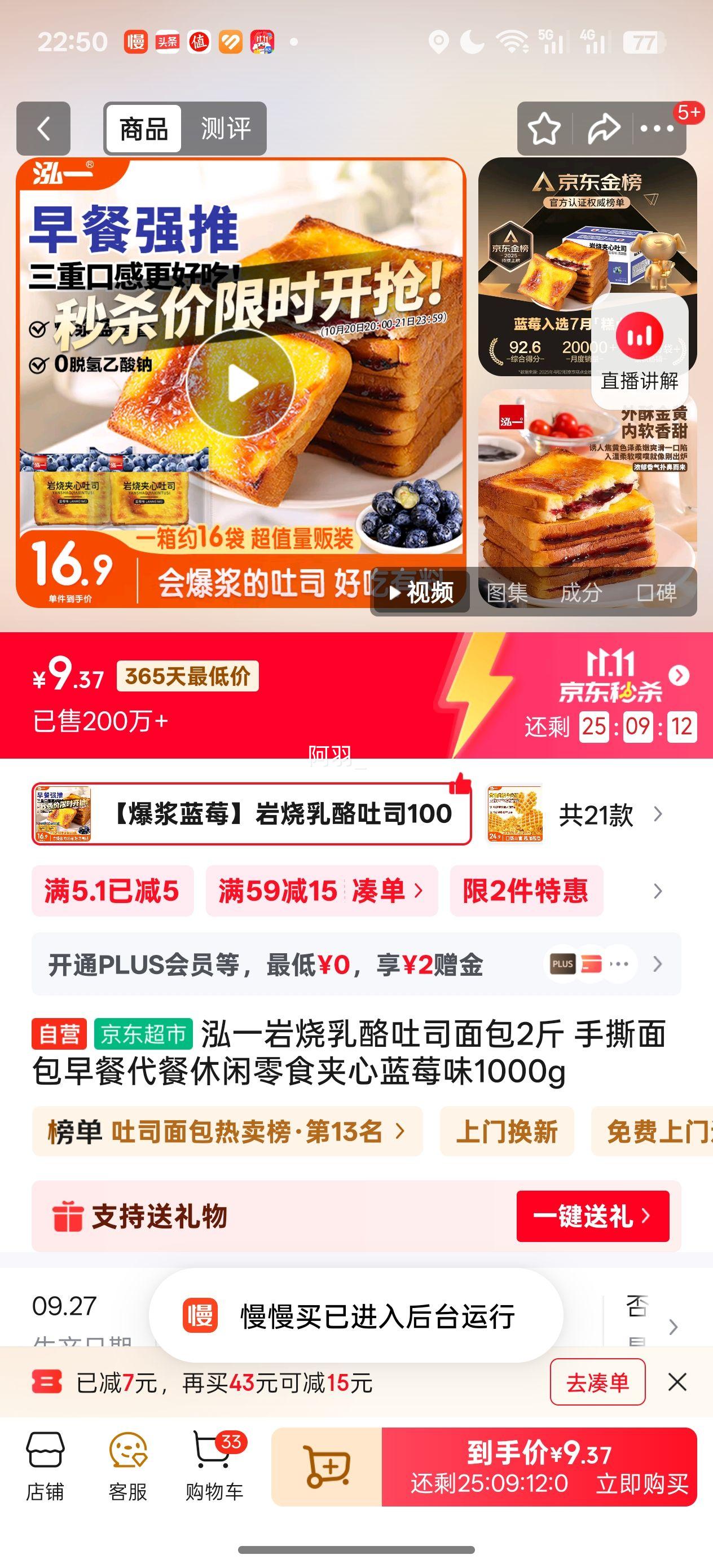Image resolution: width=713 pixels, height=1568 pixels.
Task: Buy now with 立即购买
Action: tap(642, 1483)
